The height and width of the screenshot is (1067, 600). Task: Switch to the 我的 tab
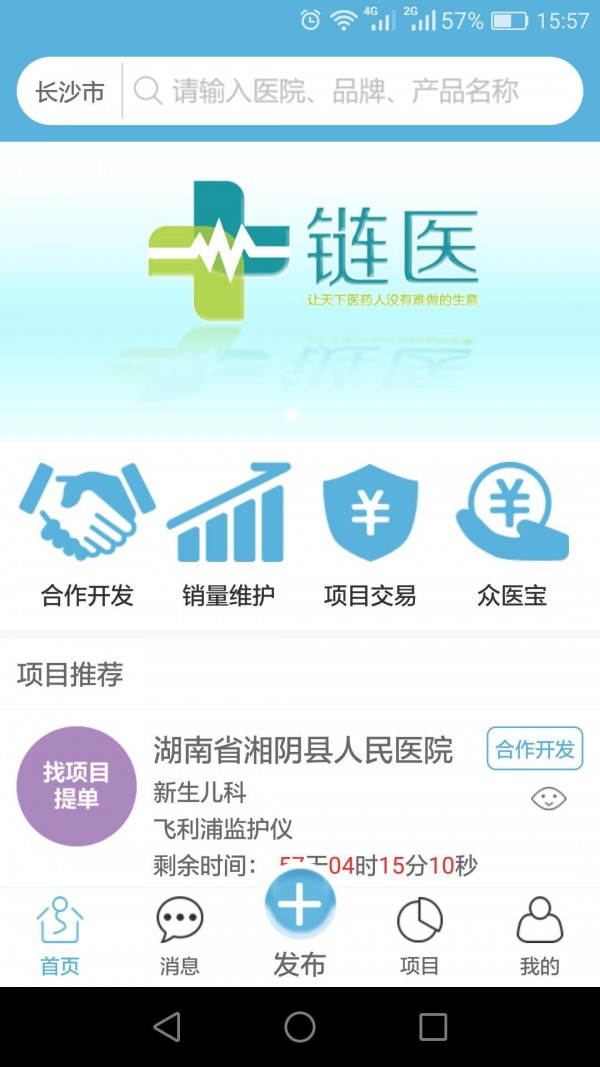(540, 937)
